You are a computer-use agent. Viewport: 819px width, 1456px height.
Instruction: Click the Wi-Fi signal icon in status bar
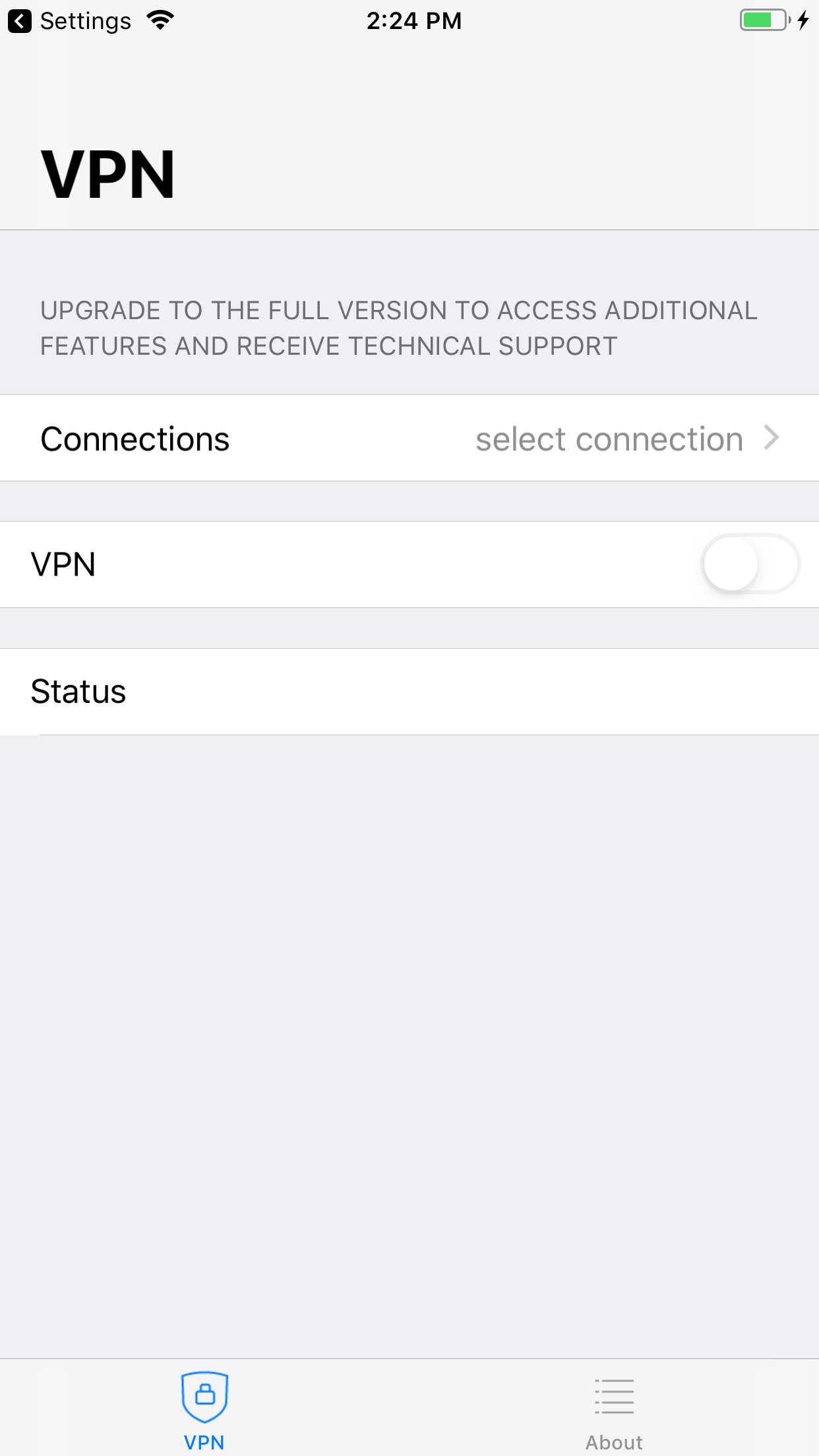(160, 20)
